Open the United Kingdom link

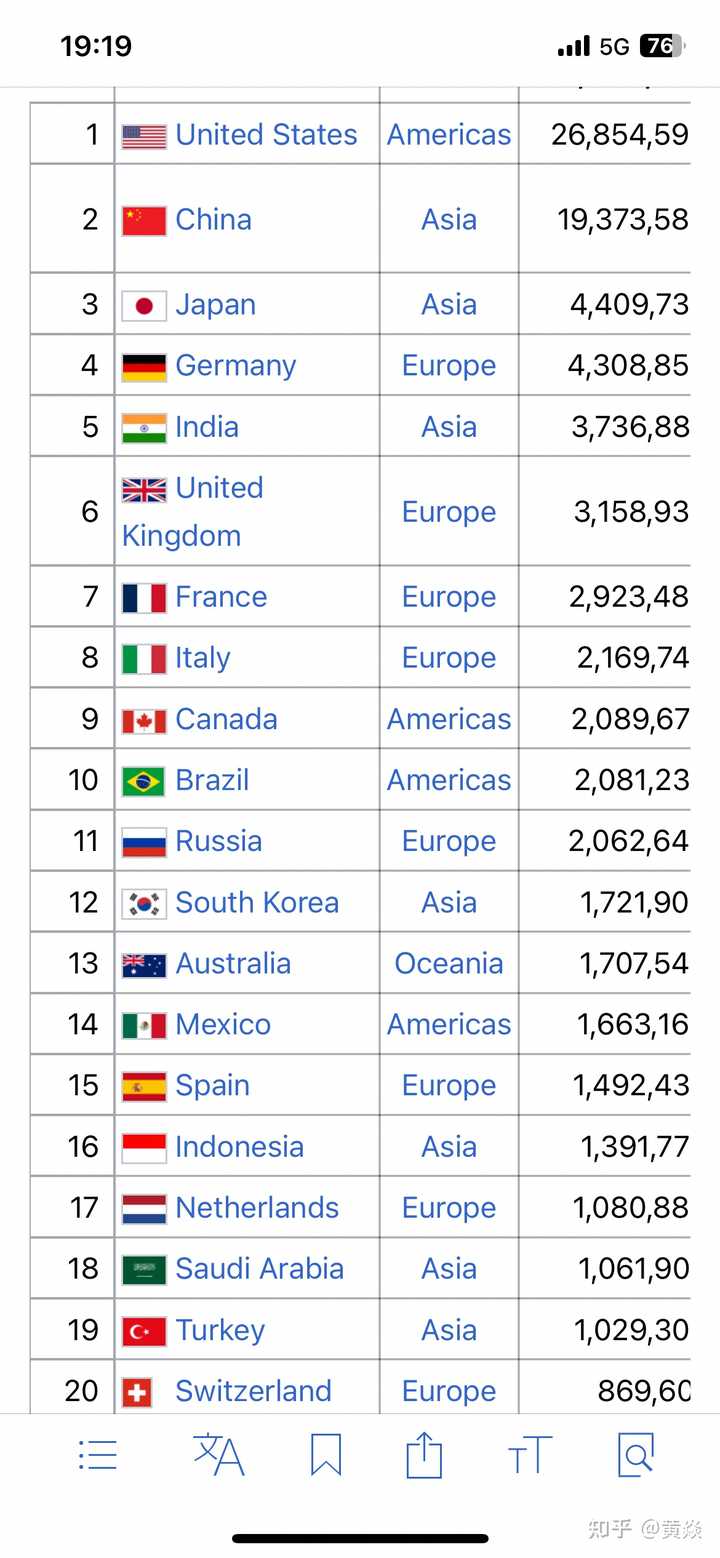[x=193, y=511]
